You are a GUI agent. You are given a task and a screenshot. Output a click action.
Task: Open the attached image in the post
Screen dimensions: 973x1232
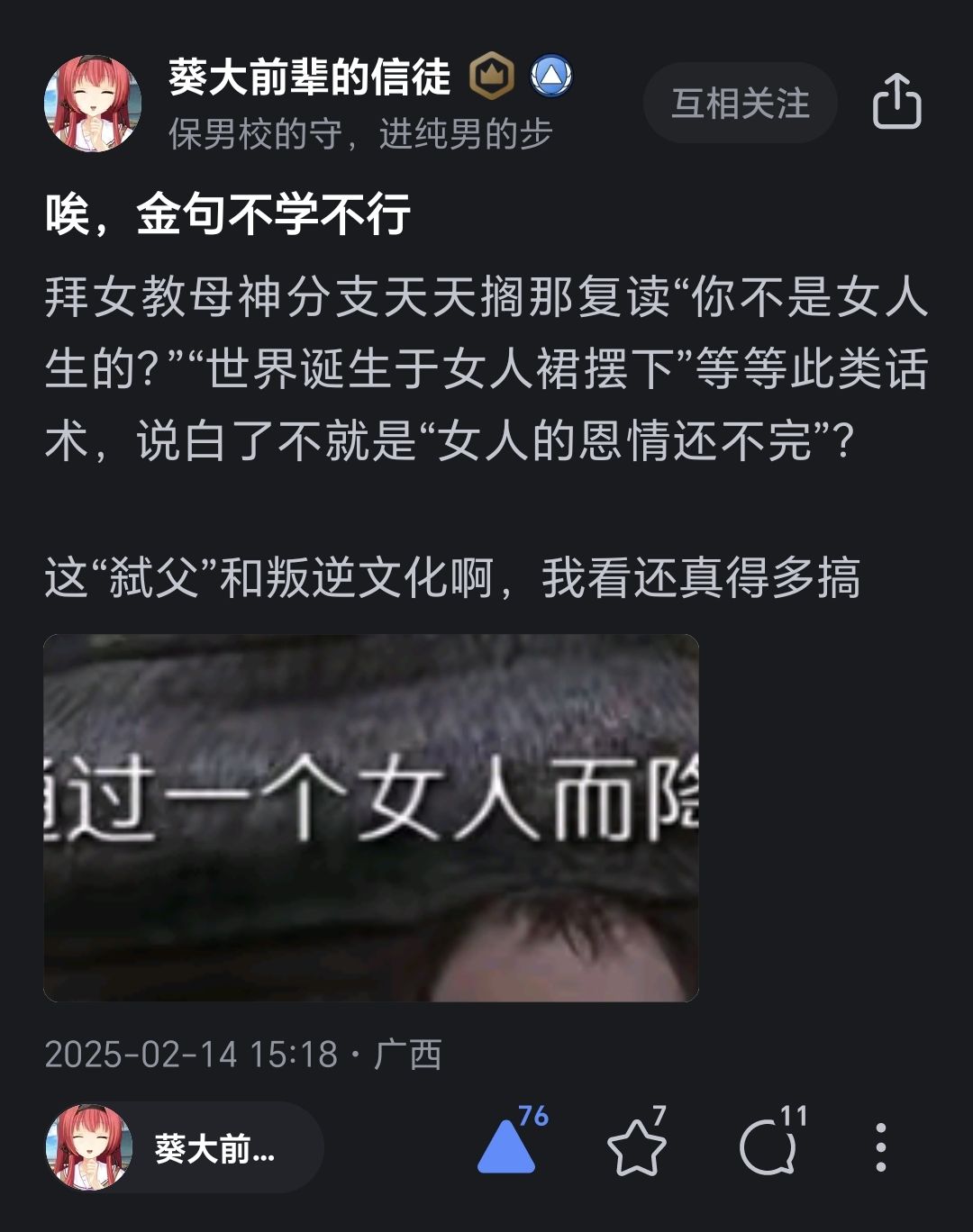point(371,818)
